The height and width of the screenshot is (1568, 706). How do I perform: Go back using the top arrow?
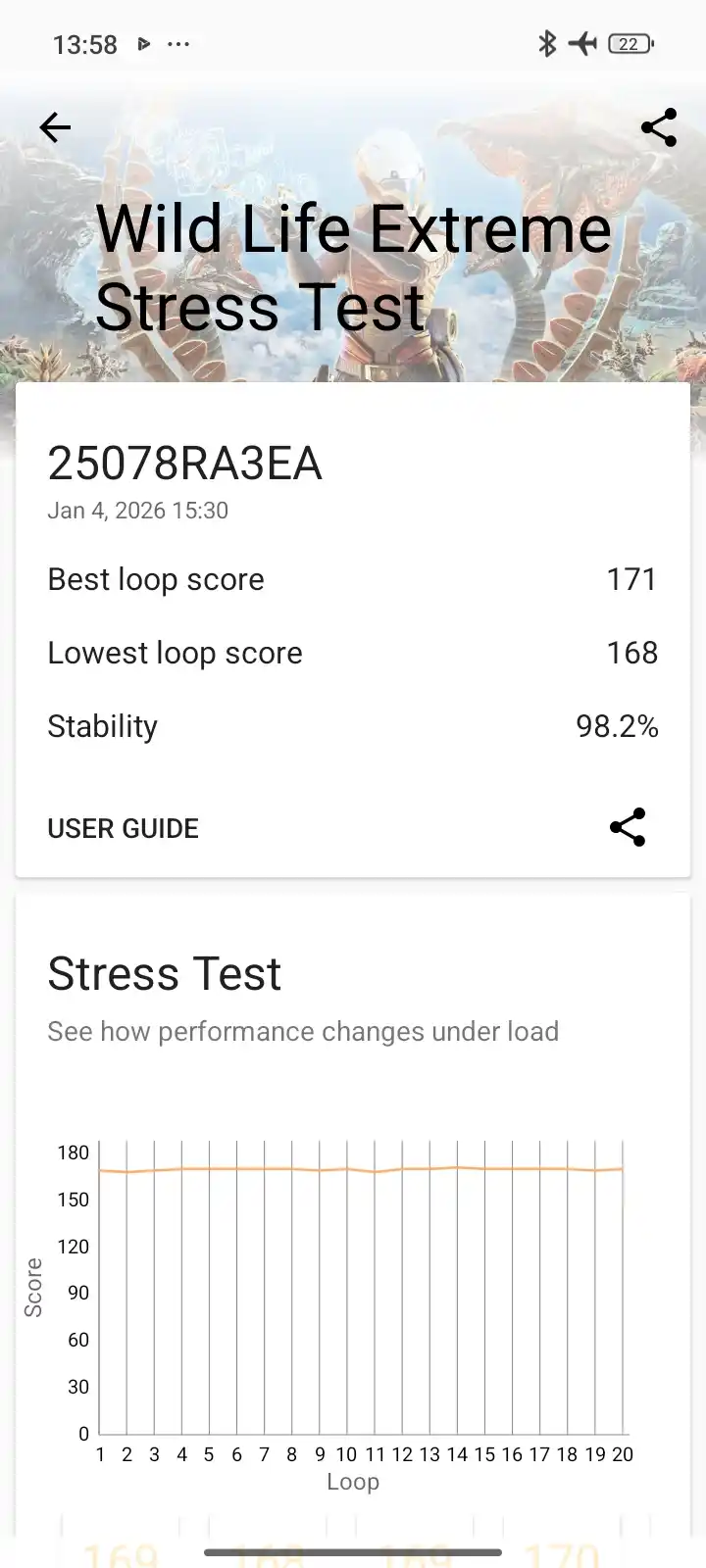(x=55, y=127)
